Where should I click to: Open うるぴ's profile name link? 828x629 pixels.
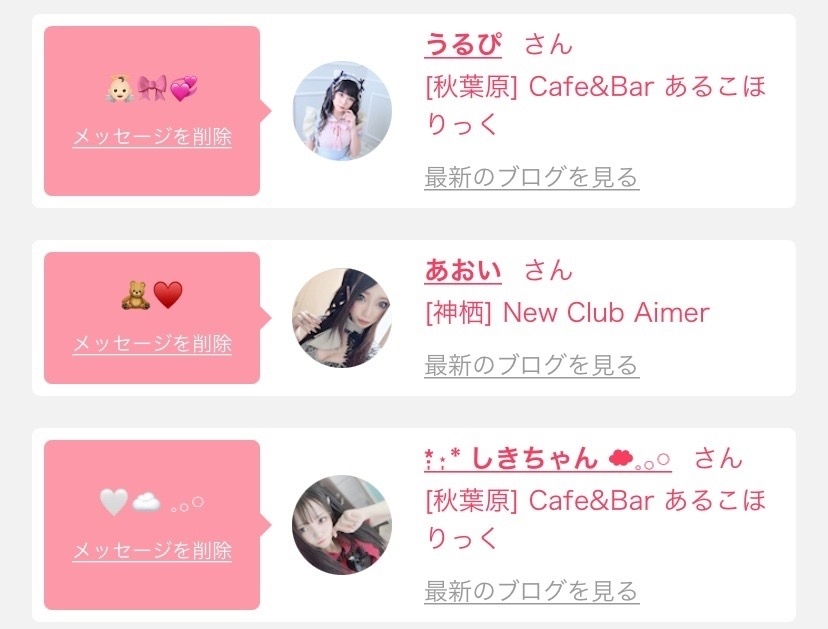(x=463, y=45)
